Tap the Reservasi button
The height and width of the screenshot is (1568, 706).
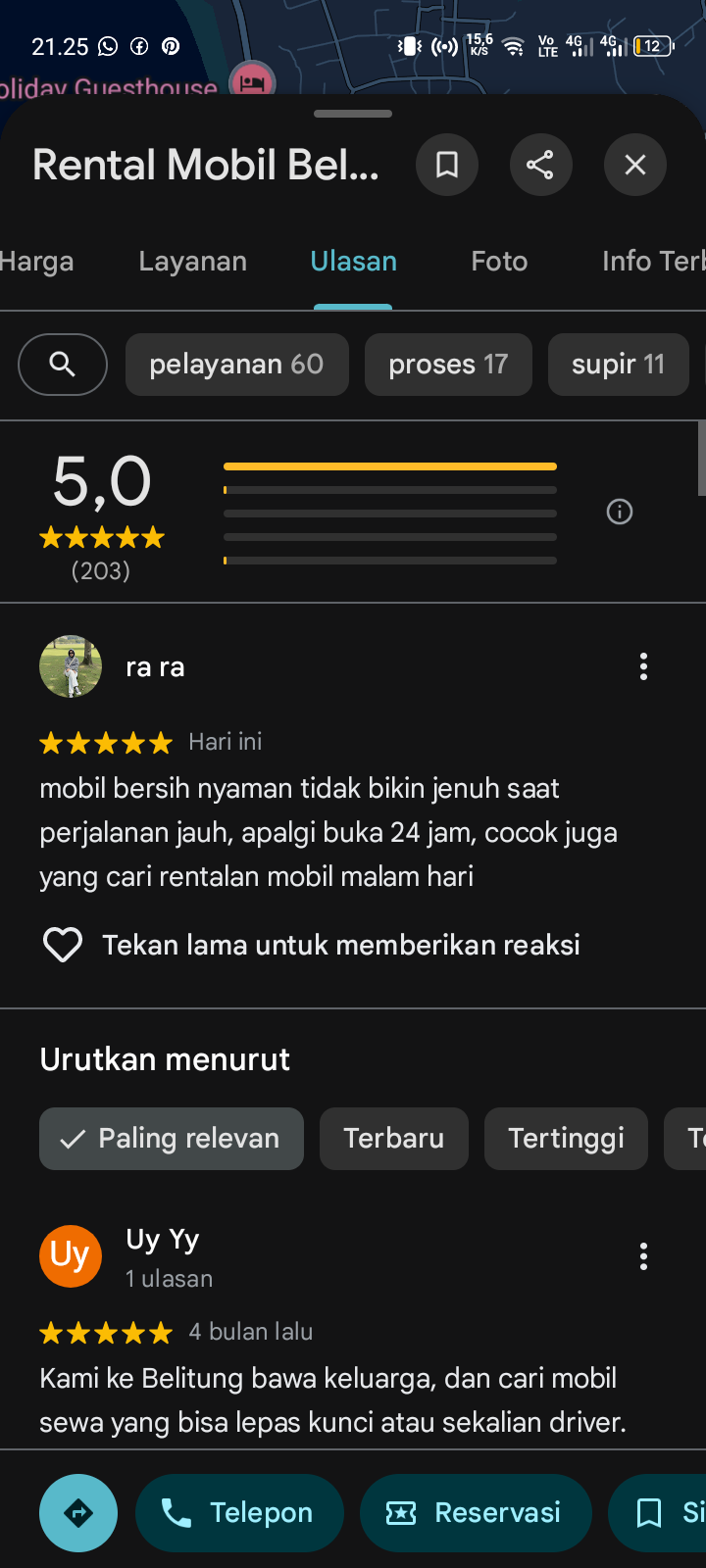pos(476,1513)
